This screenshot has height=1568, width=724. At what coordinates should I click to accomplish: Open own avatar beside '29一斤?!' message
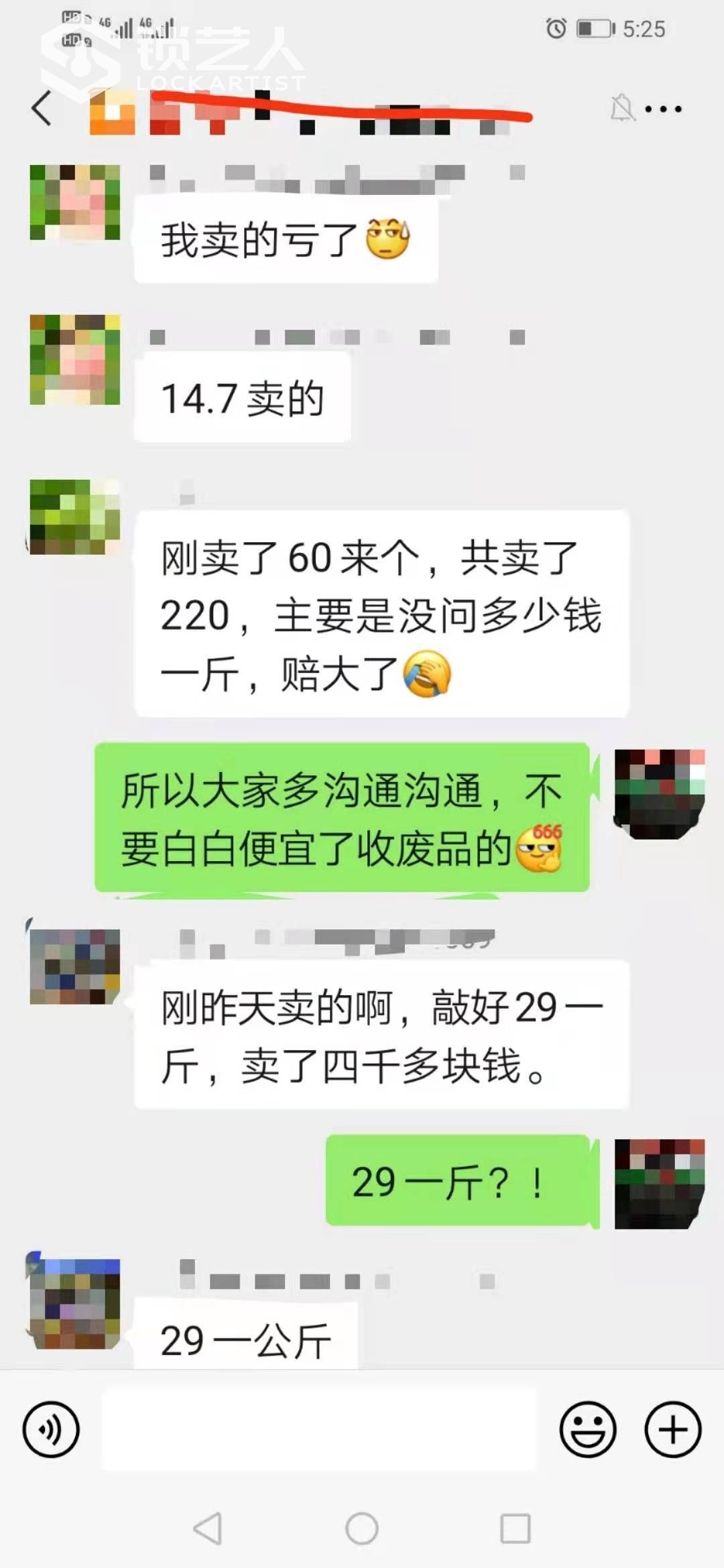point(660,1184)
